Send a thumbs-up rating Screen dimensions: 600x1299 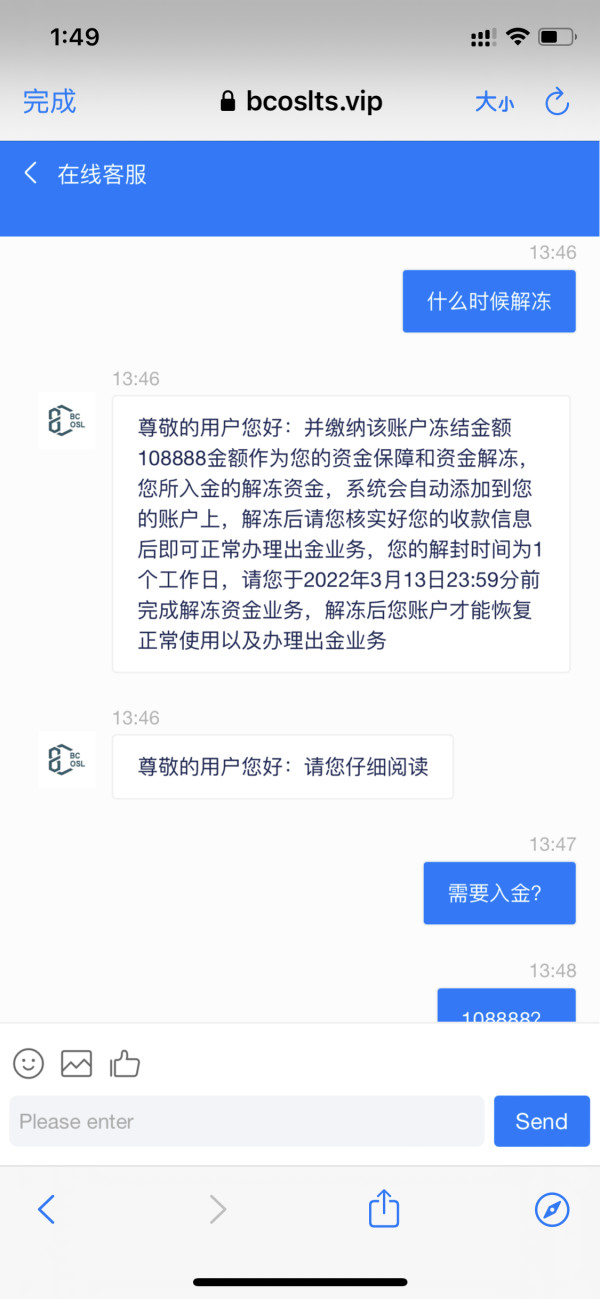(x=124, y=1063)
